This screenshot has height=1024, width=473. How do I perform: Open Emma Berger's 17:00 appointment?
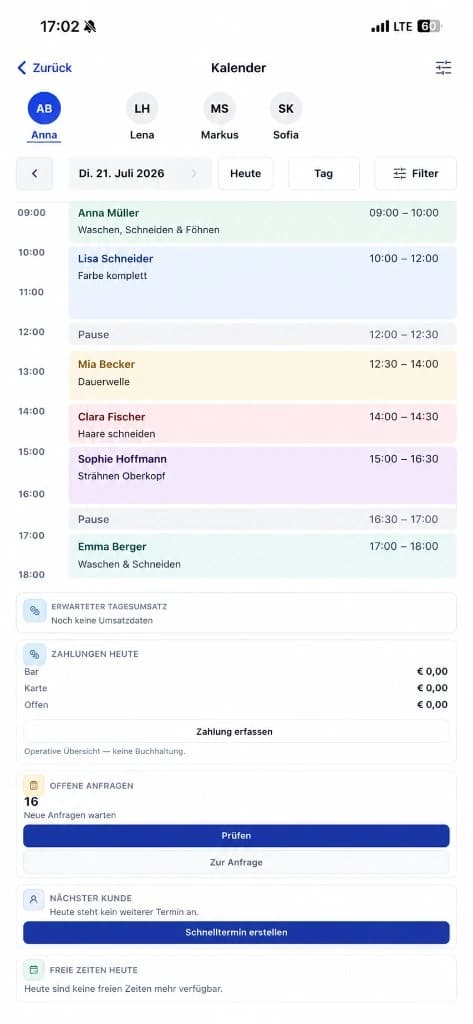pos(263,556)
